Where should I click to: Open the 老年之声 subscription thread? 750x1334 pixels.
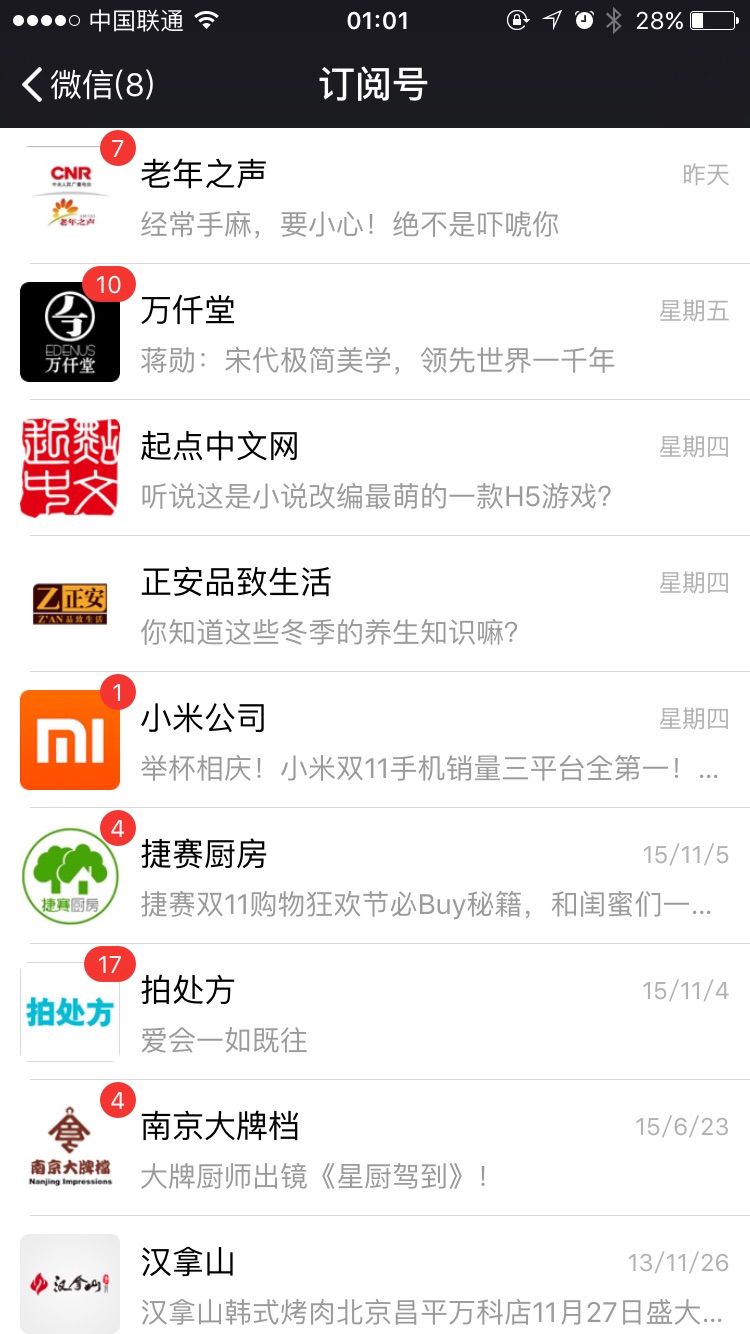coord(375,197)
